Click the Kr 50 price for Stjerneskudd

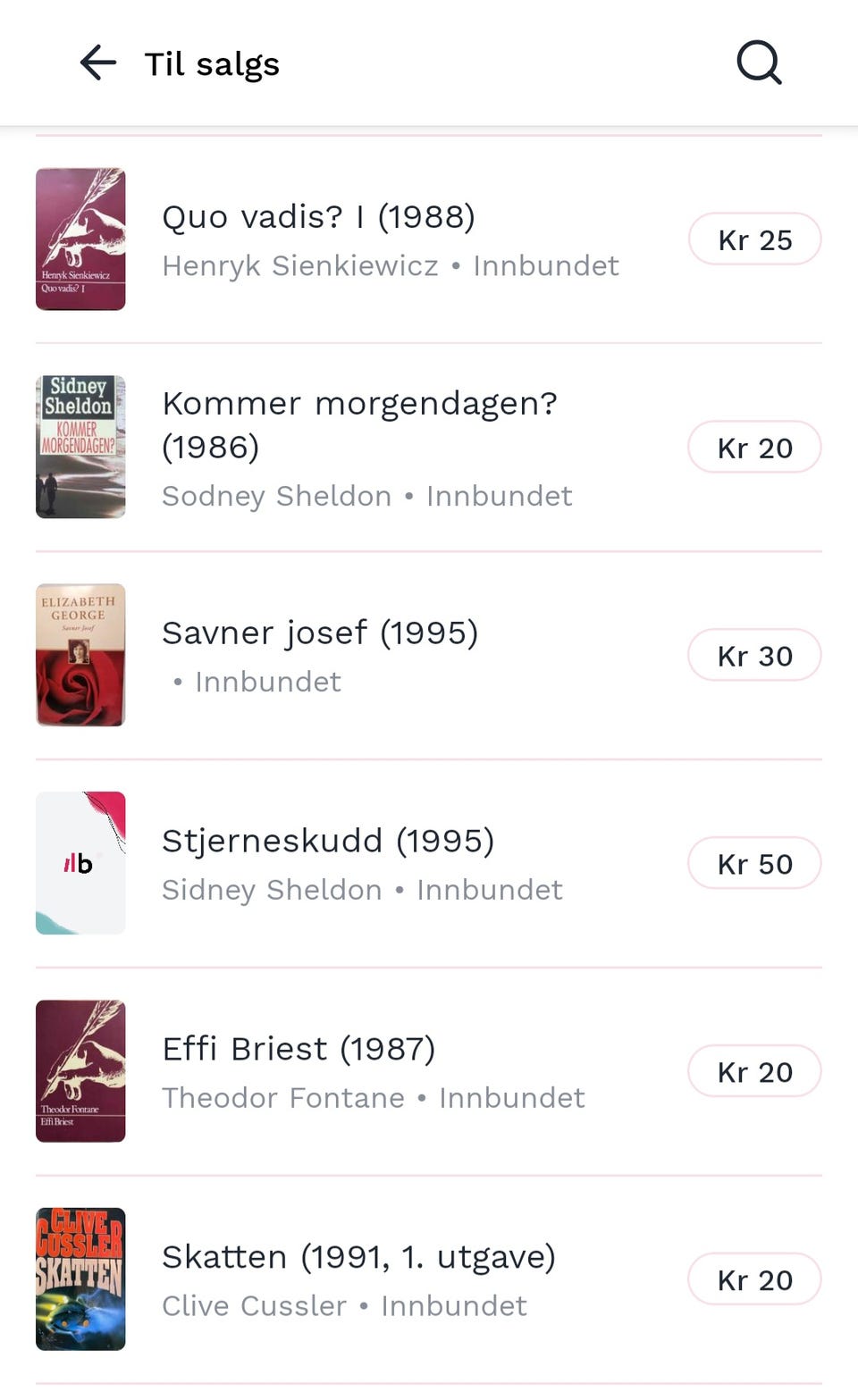tap(754, 862)
